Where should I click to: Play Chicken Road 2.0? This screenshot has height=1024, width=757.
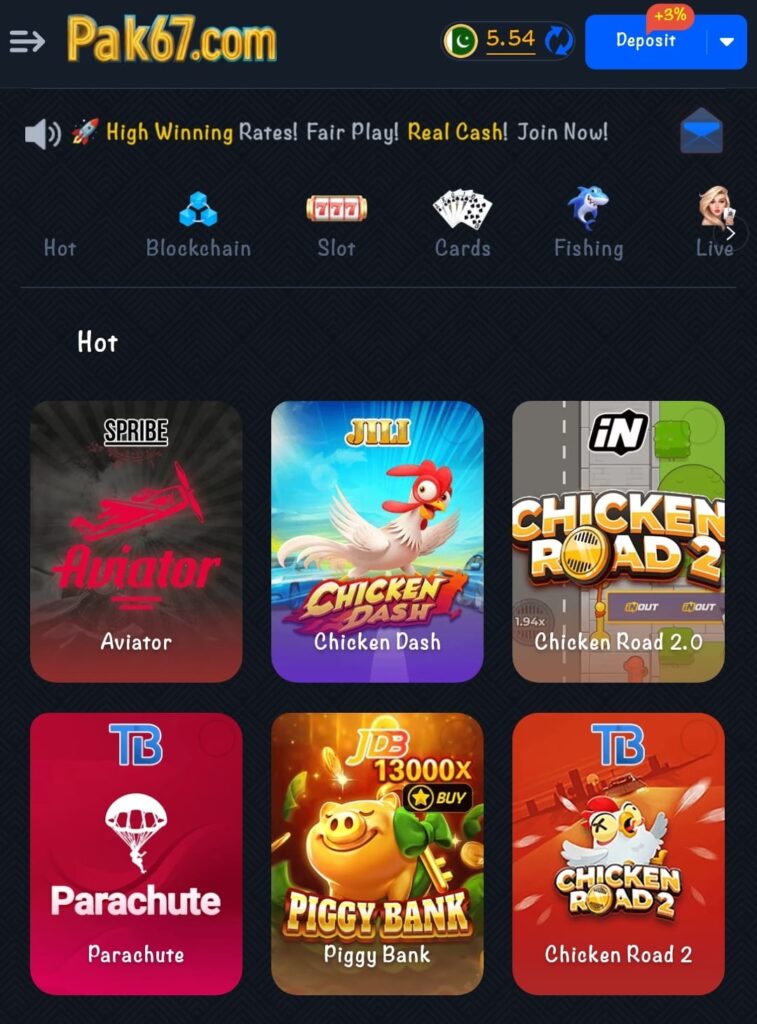618,541
